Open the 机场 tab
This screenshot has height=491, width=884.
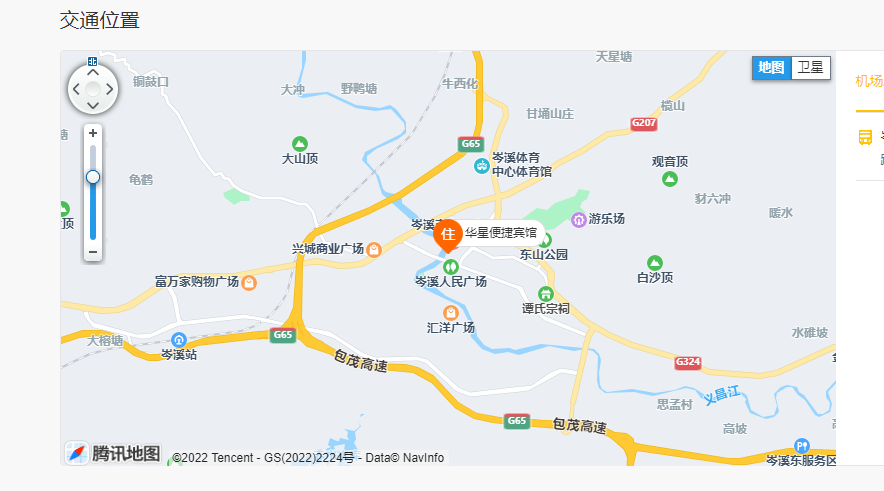point(868,82)
